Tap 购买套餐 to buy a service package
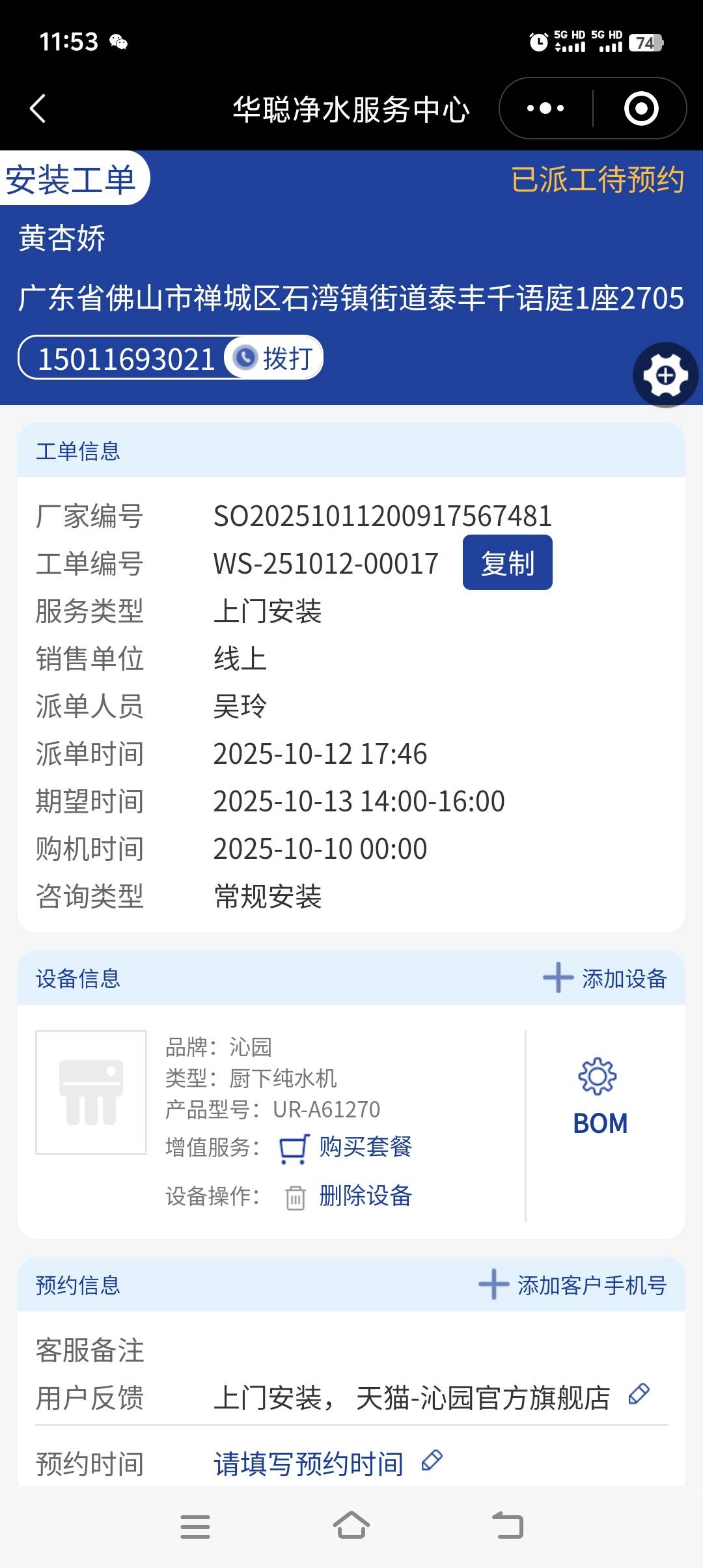 coord(365,1147)
